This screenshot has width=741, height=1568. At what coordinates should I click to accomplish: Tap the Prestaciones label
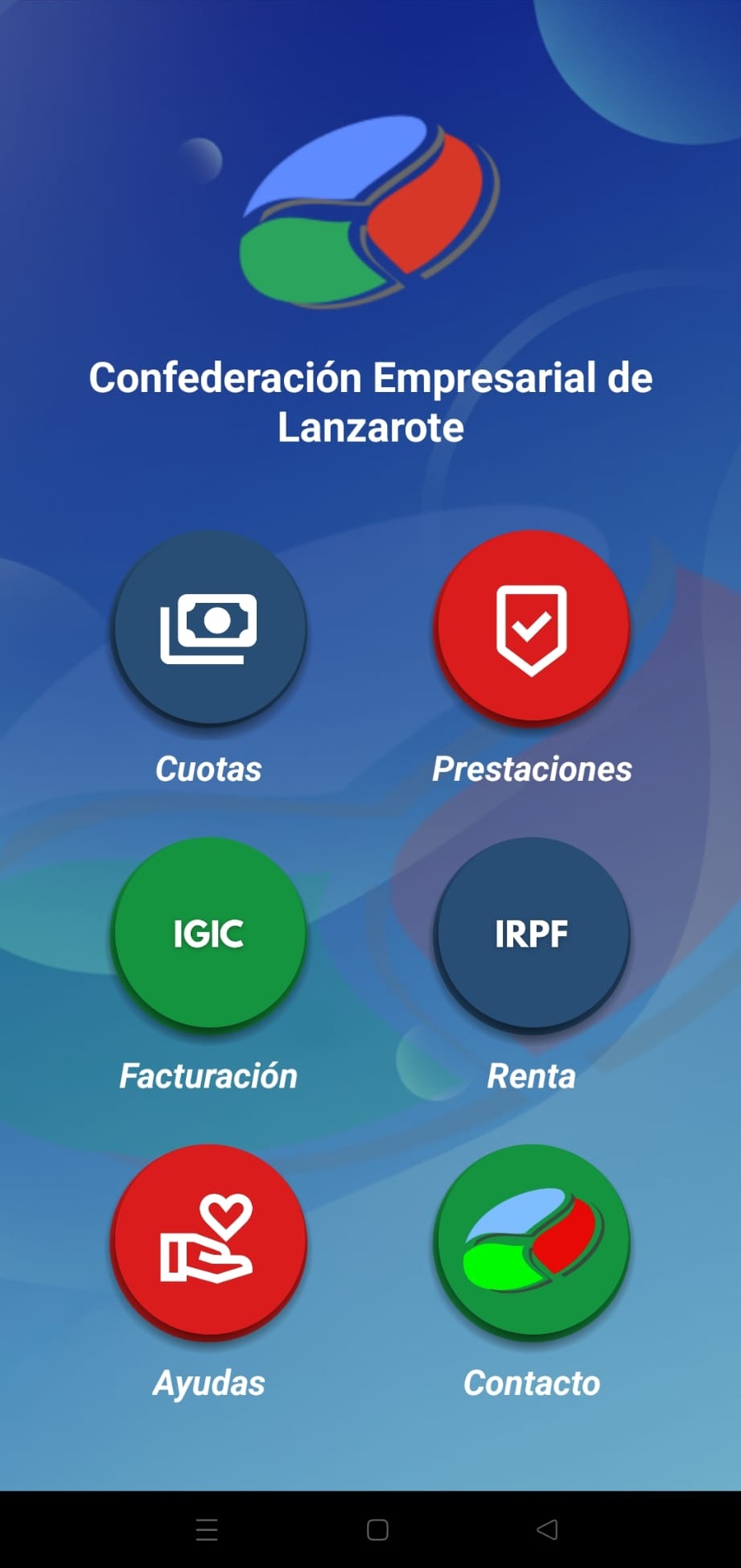[532, 770]
